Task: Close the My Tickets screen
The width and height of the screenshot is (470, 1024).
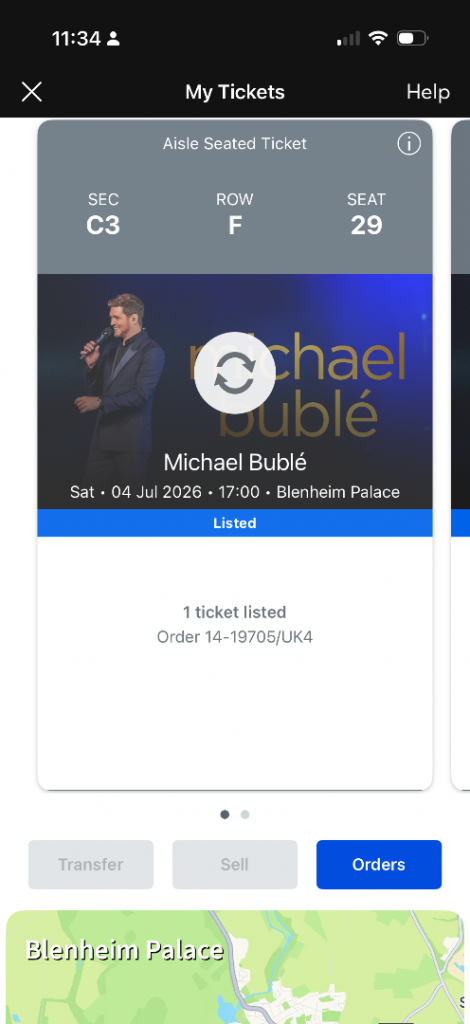Action: pos(31,92)
